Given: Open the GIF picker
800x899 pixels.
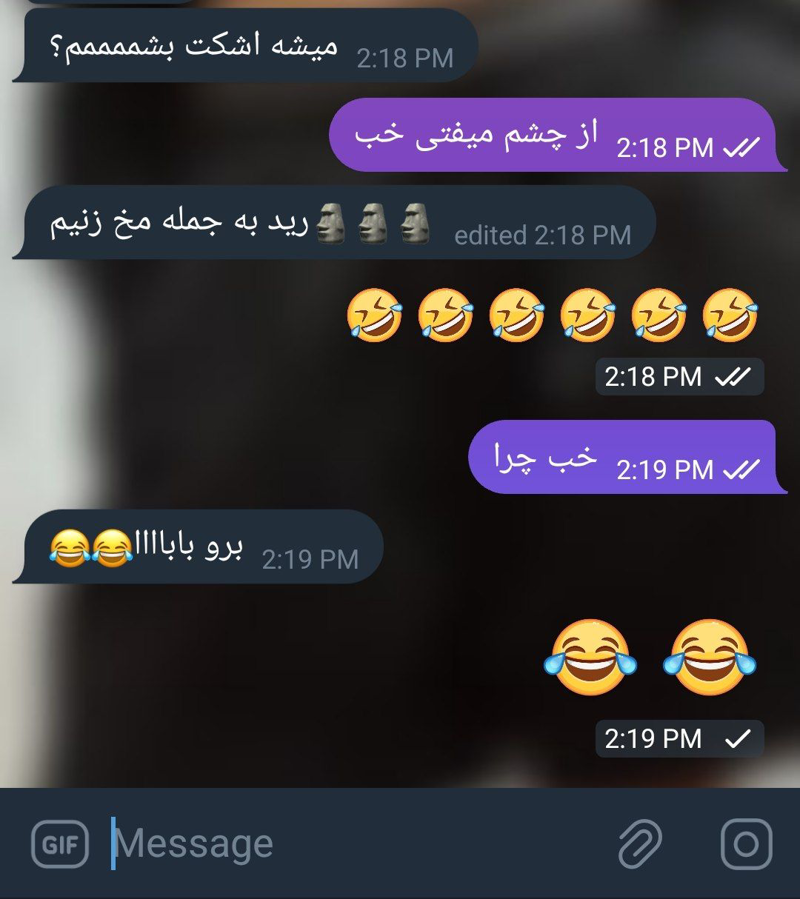Looking at the screenshot, I should [60, 845].
